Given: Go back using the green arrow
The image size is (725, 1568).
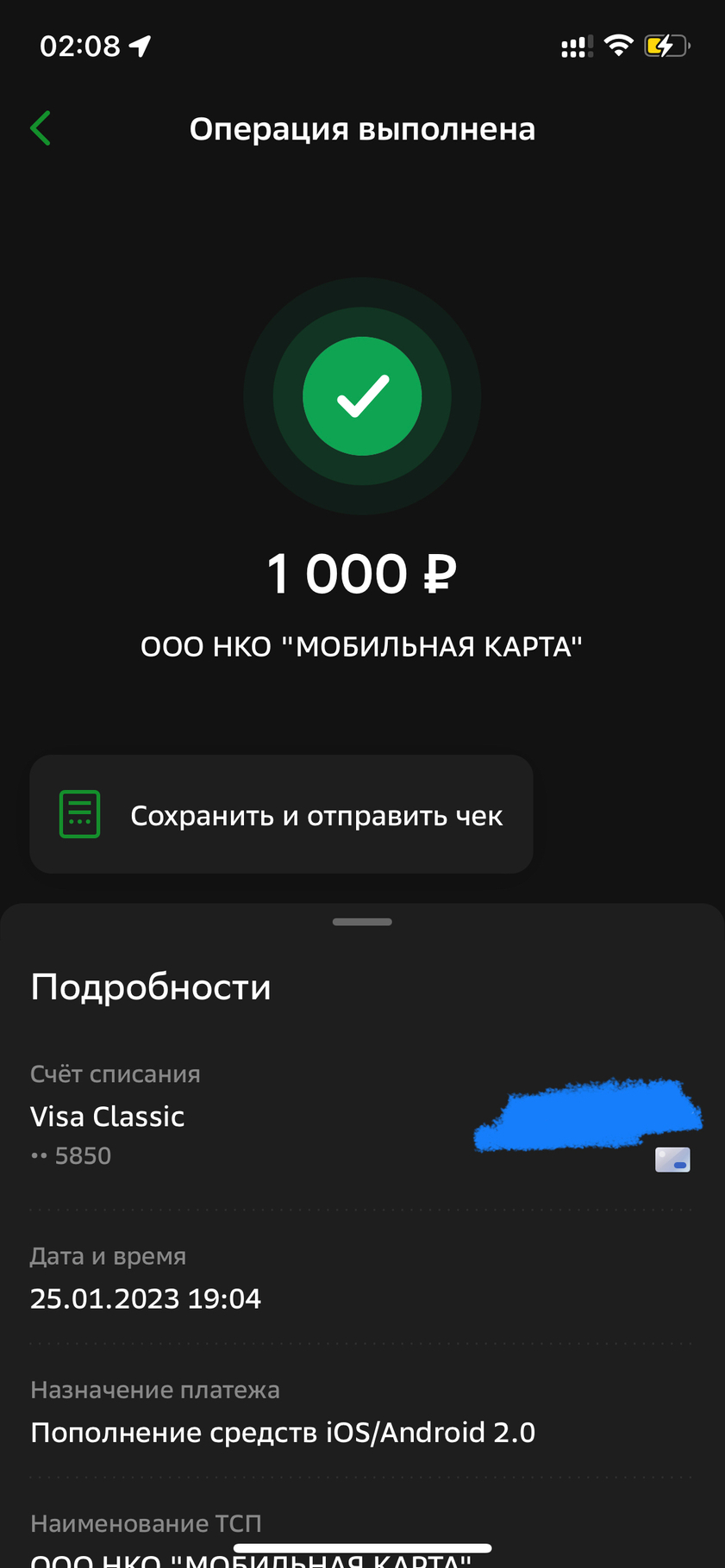Looking at the screenshot, I should tap(41, 128).
